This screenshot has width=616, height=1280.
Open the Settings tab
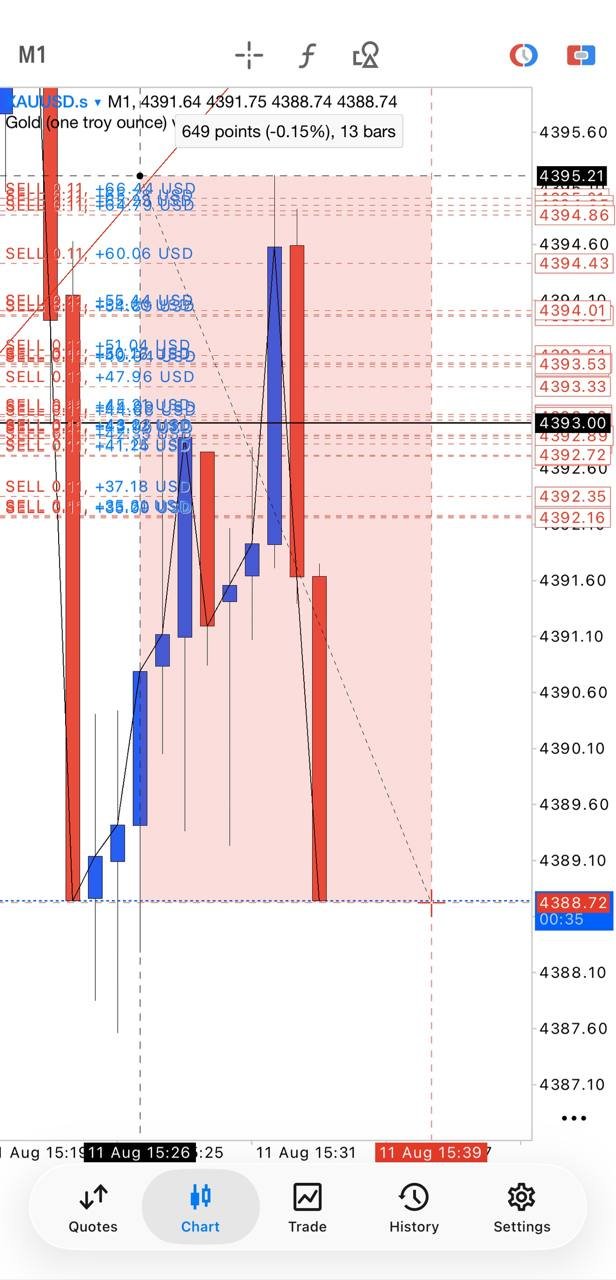[521, 1208]
